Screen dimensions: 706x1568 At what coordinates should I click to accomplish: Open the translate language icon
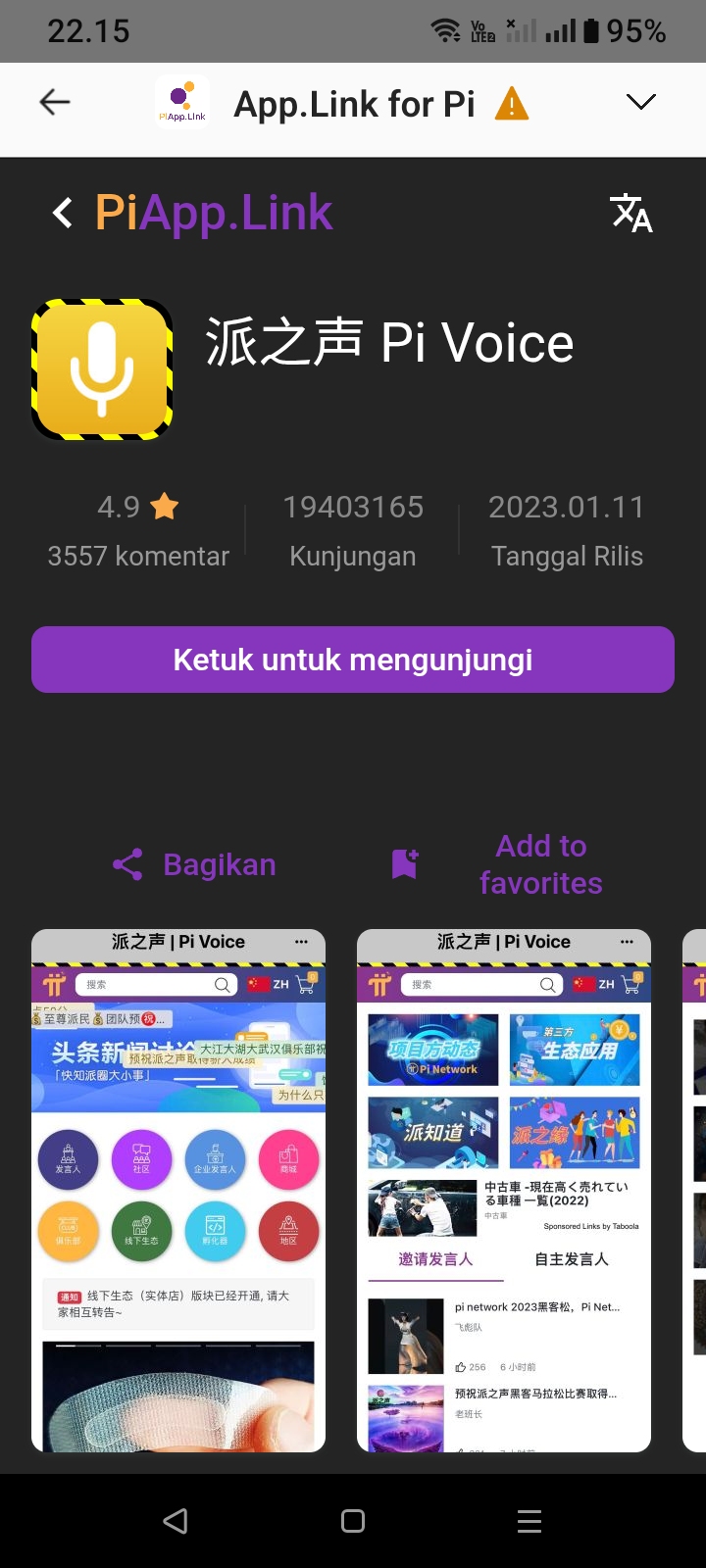click(x=630, y=213)
